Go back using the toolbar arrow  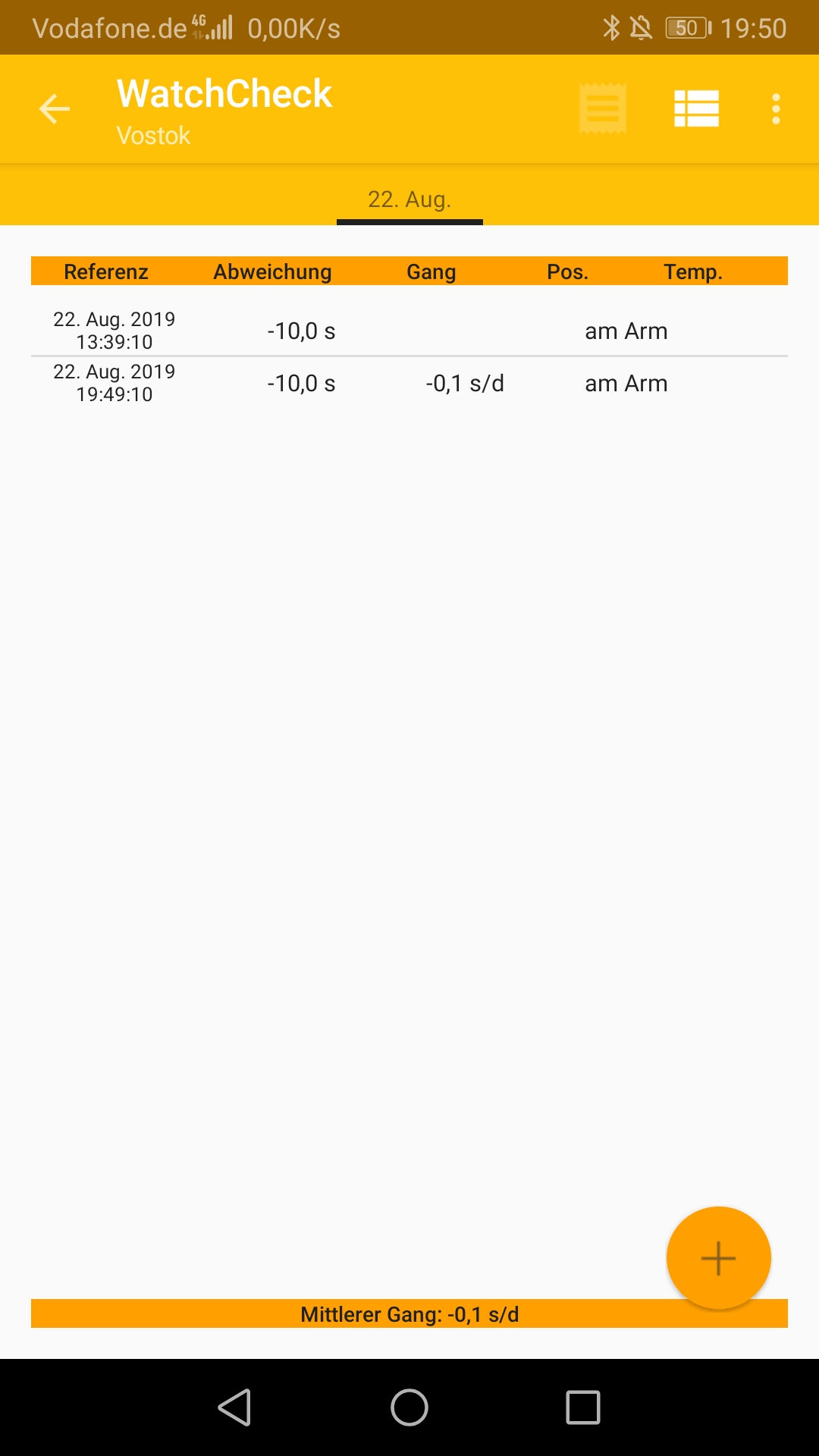pyautogui.click(x=55, y=109)
